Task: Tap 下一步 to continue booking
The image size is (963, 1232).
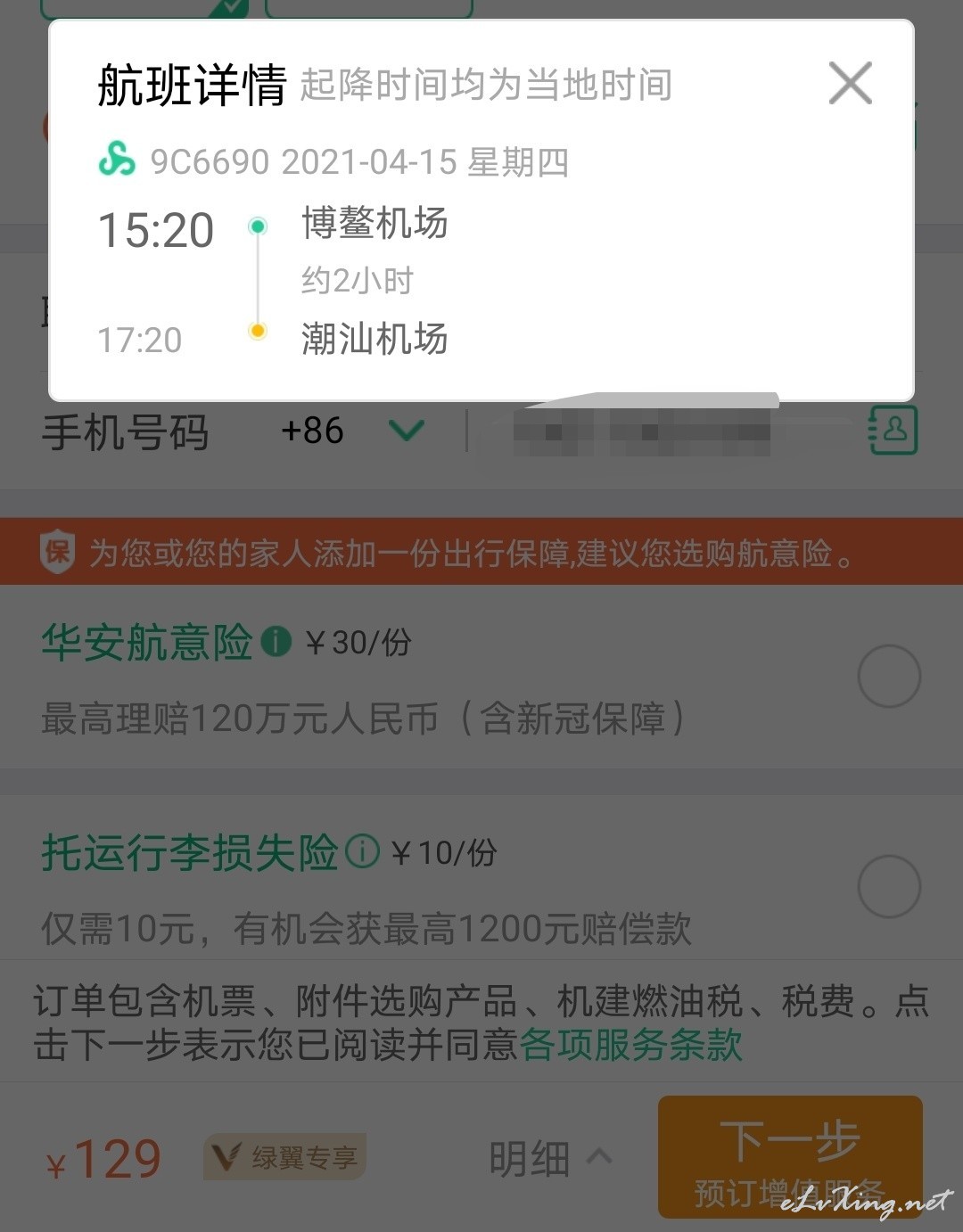Action: click(x=790, y=1157)
